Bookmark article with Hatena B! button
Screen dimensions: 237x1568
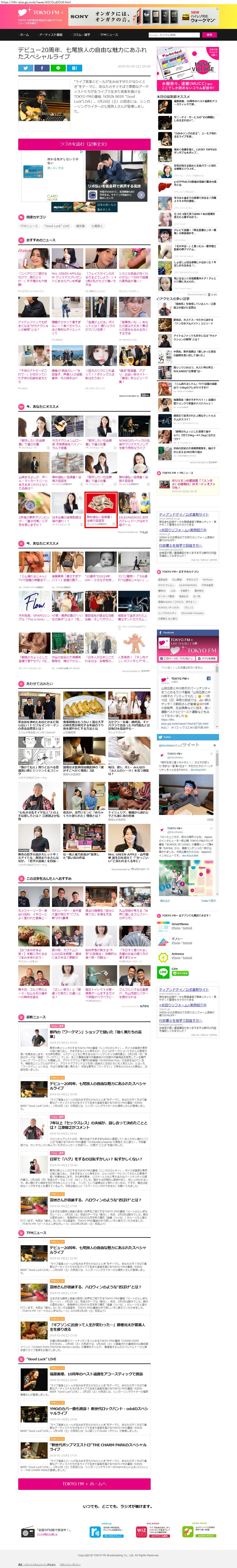[x=74, y=68]
